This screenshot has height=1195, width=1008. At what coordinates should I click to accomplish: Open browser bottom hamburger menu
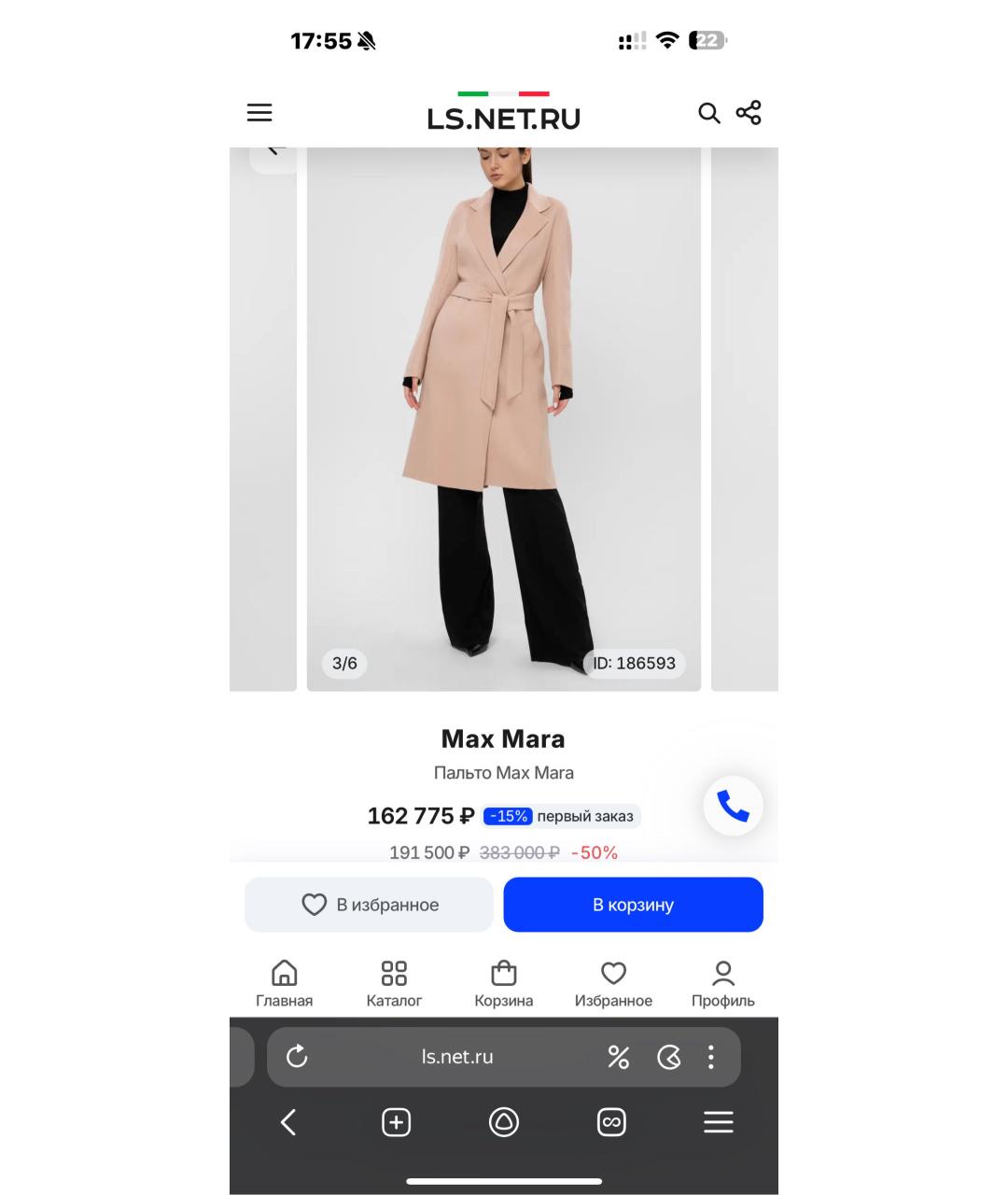click(x=718, y=1122)
